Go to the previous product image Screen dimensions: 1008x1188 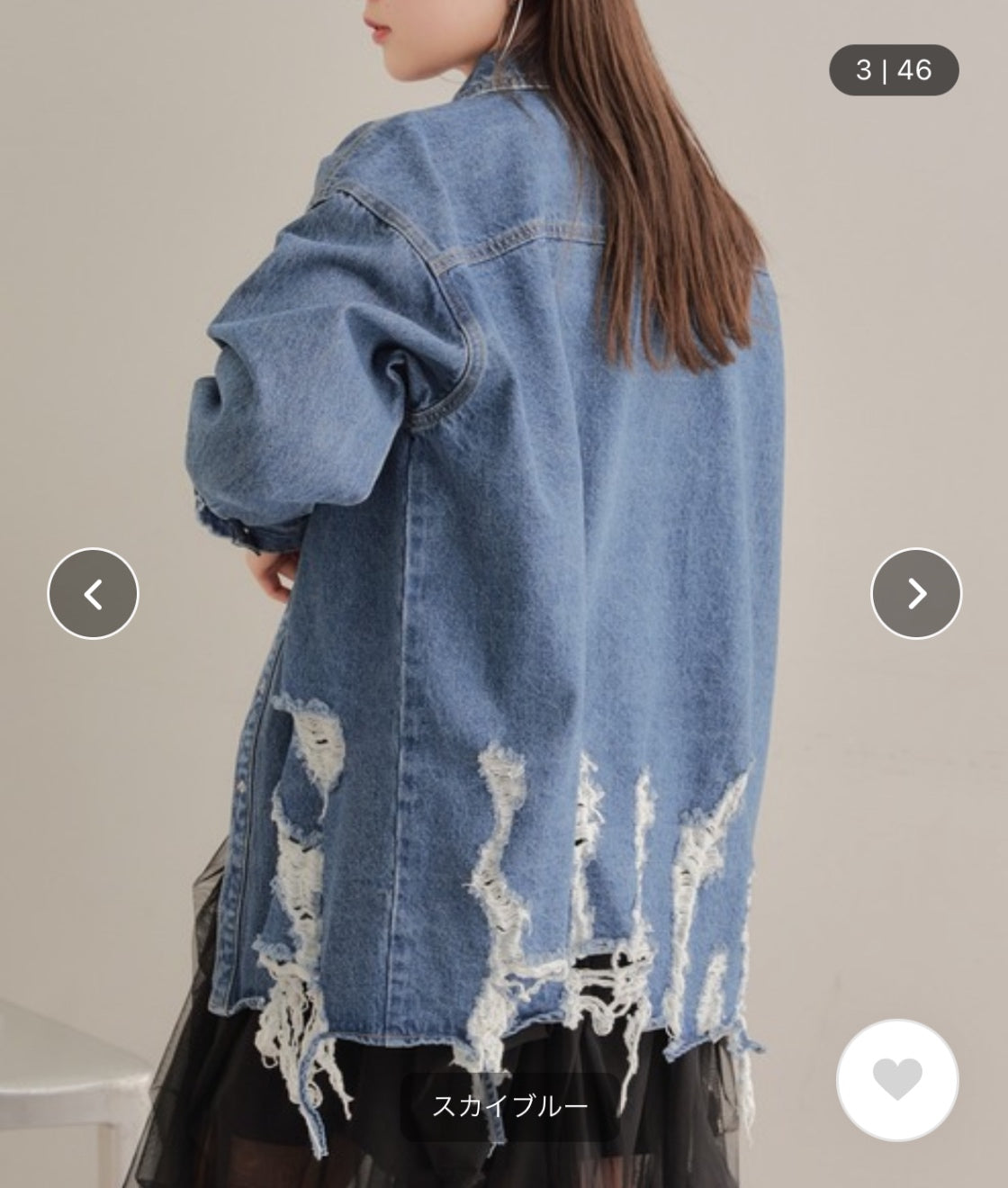[x=93, y=593]
